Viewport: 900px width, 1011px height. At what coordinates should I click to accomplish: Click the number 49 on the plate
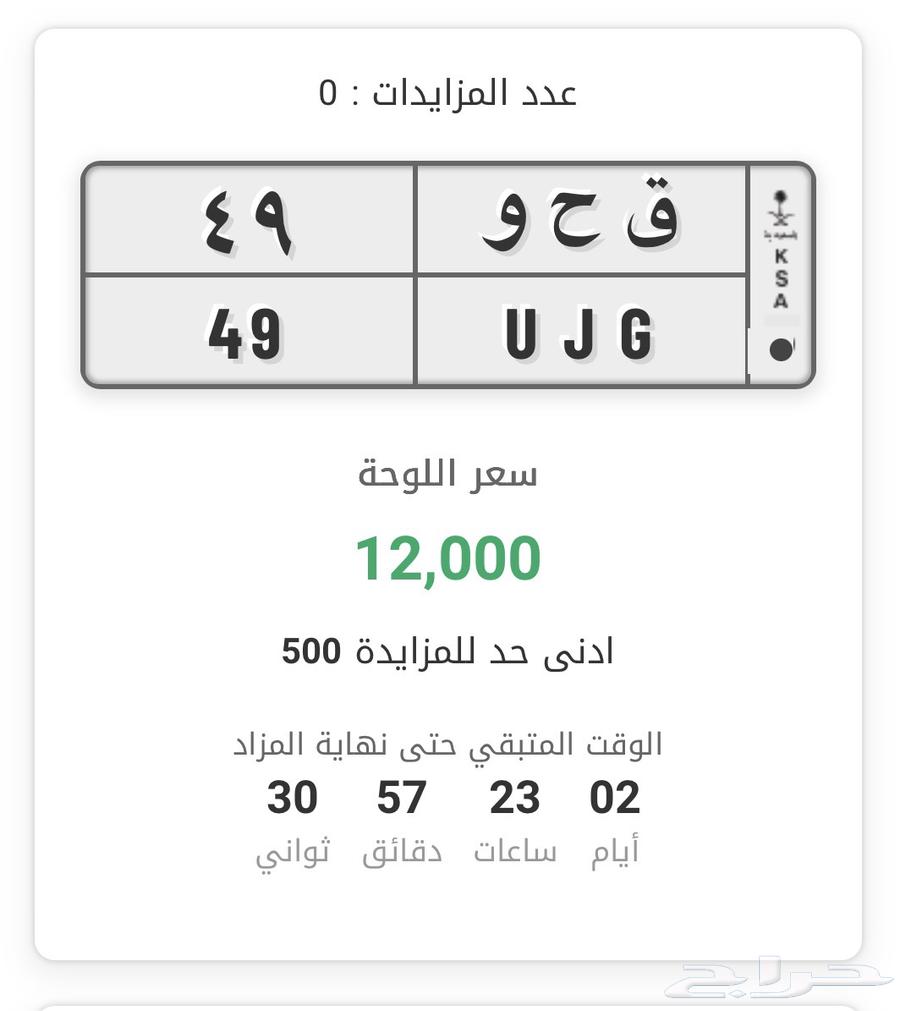(x=243, y=330)
